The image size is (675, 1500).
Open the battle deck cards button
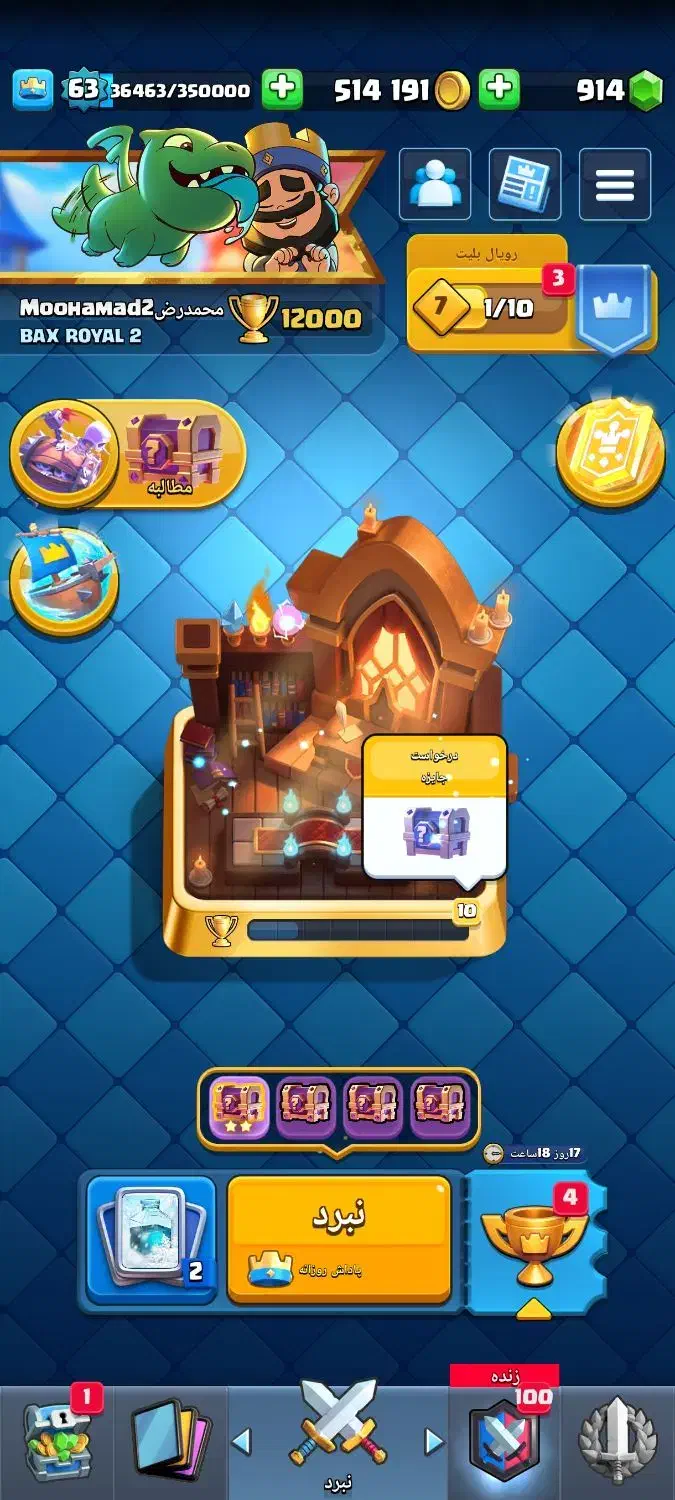coord(151,1240)
